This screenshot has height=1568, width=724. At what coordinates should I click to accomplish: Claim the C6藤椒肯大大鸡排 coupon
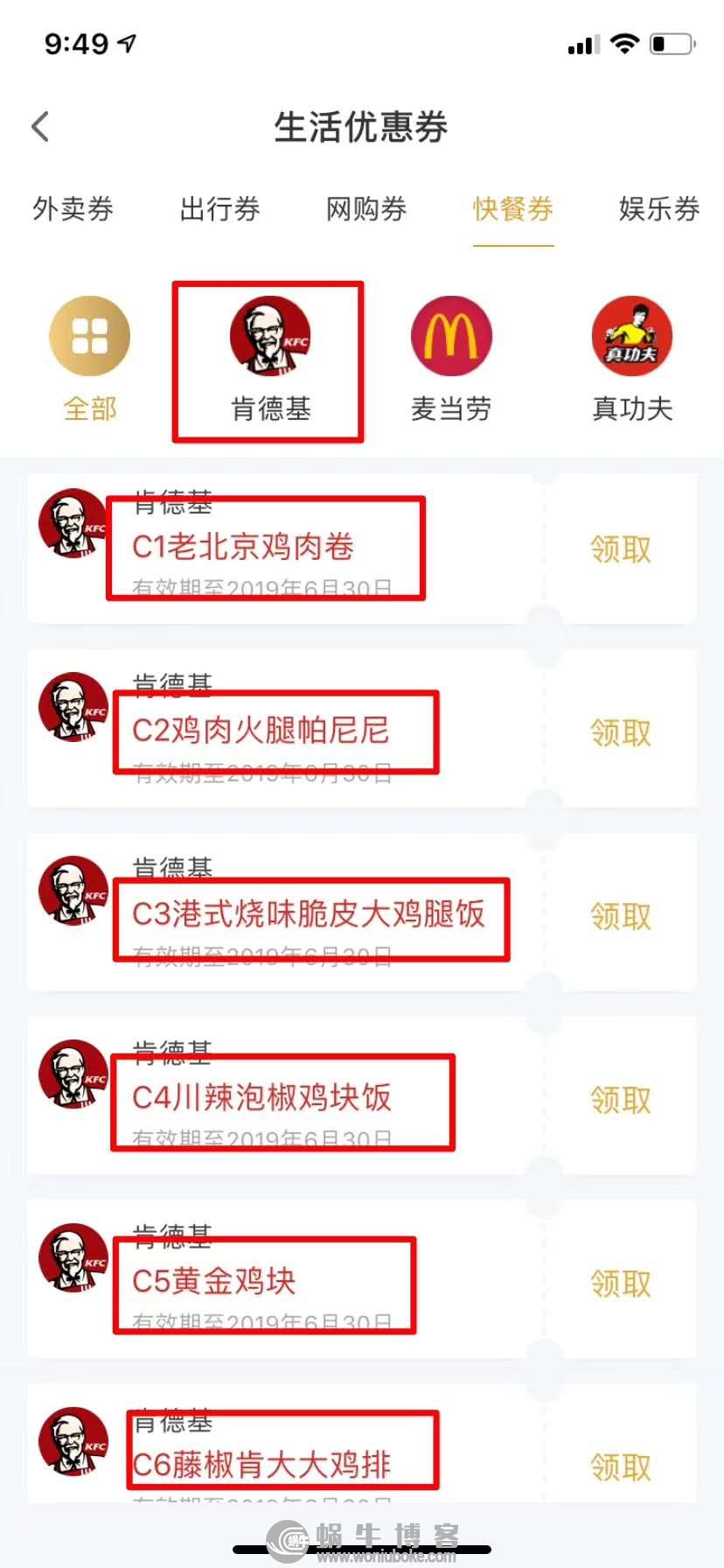621,1466
